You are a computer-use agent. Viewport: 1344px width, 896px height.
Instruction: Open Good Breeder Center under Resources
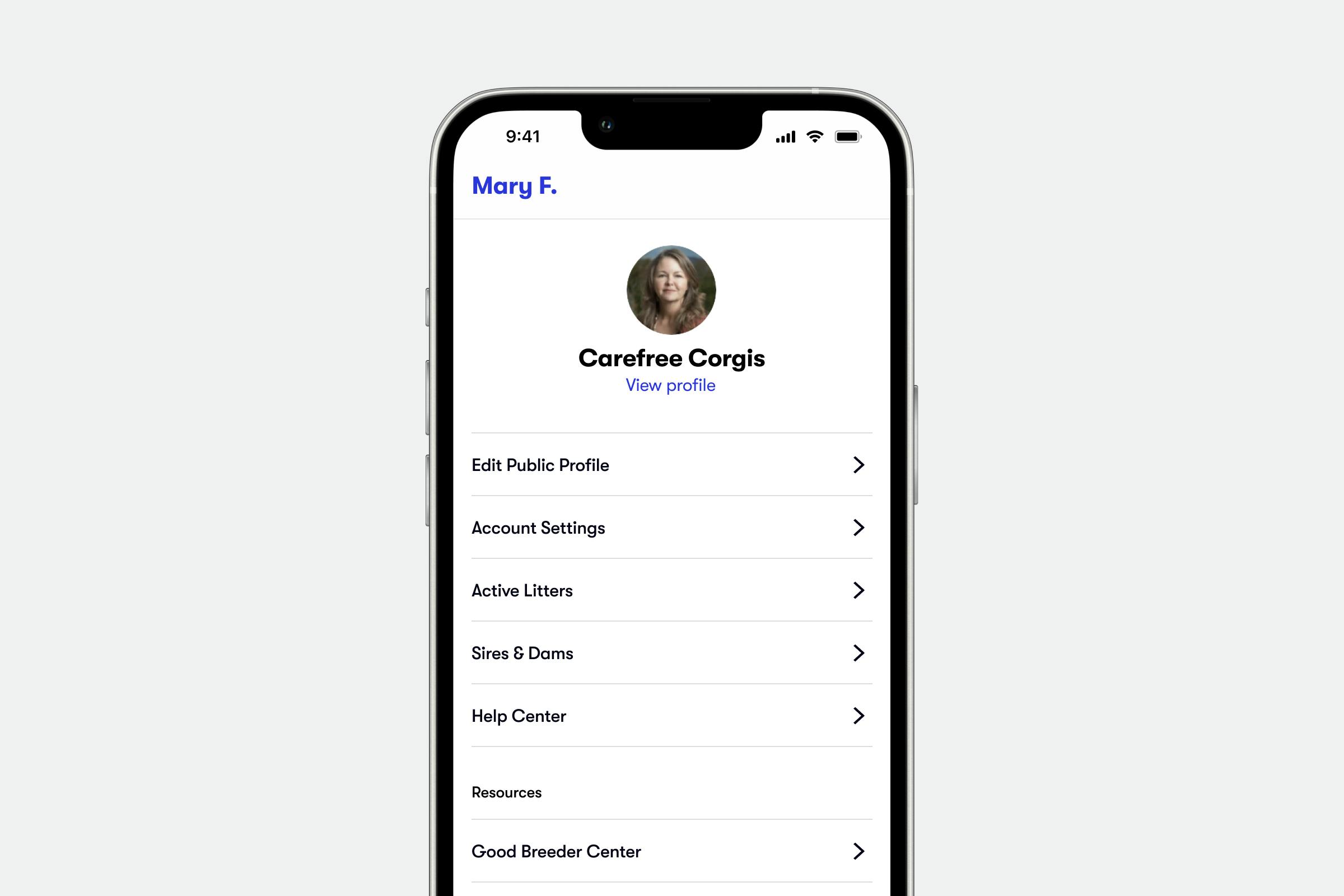pyautogui.click(x=671, y=851)
